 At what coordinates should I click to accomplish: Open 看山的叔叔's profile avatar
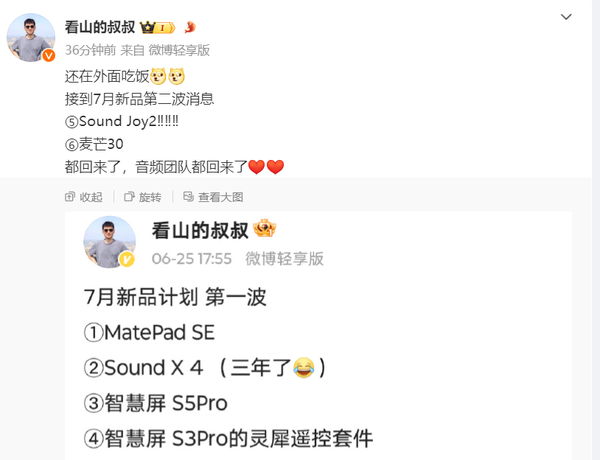(31, 39)
